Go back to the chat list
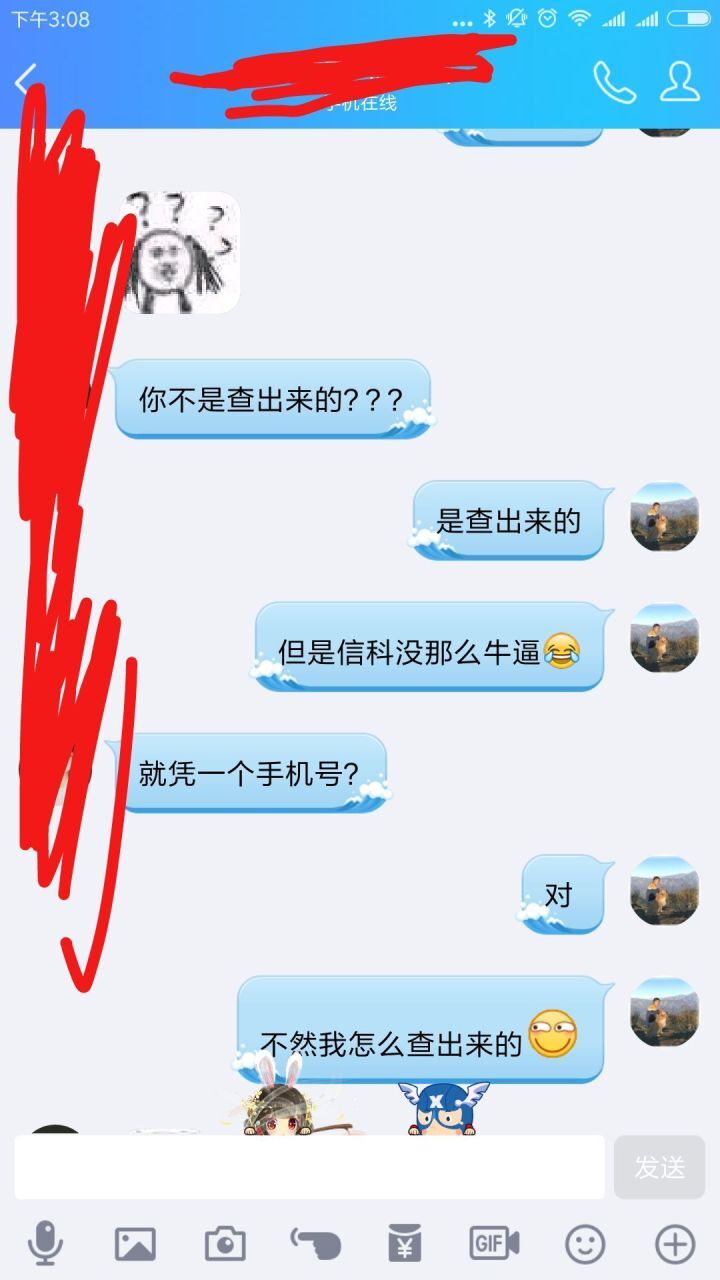Screen dimensions: 720x1280 tap(27, 80)
